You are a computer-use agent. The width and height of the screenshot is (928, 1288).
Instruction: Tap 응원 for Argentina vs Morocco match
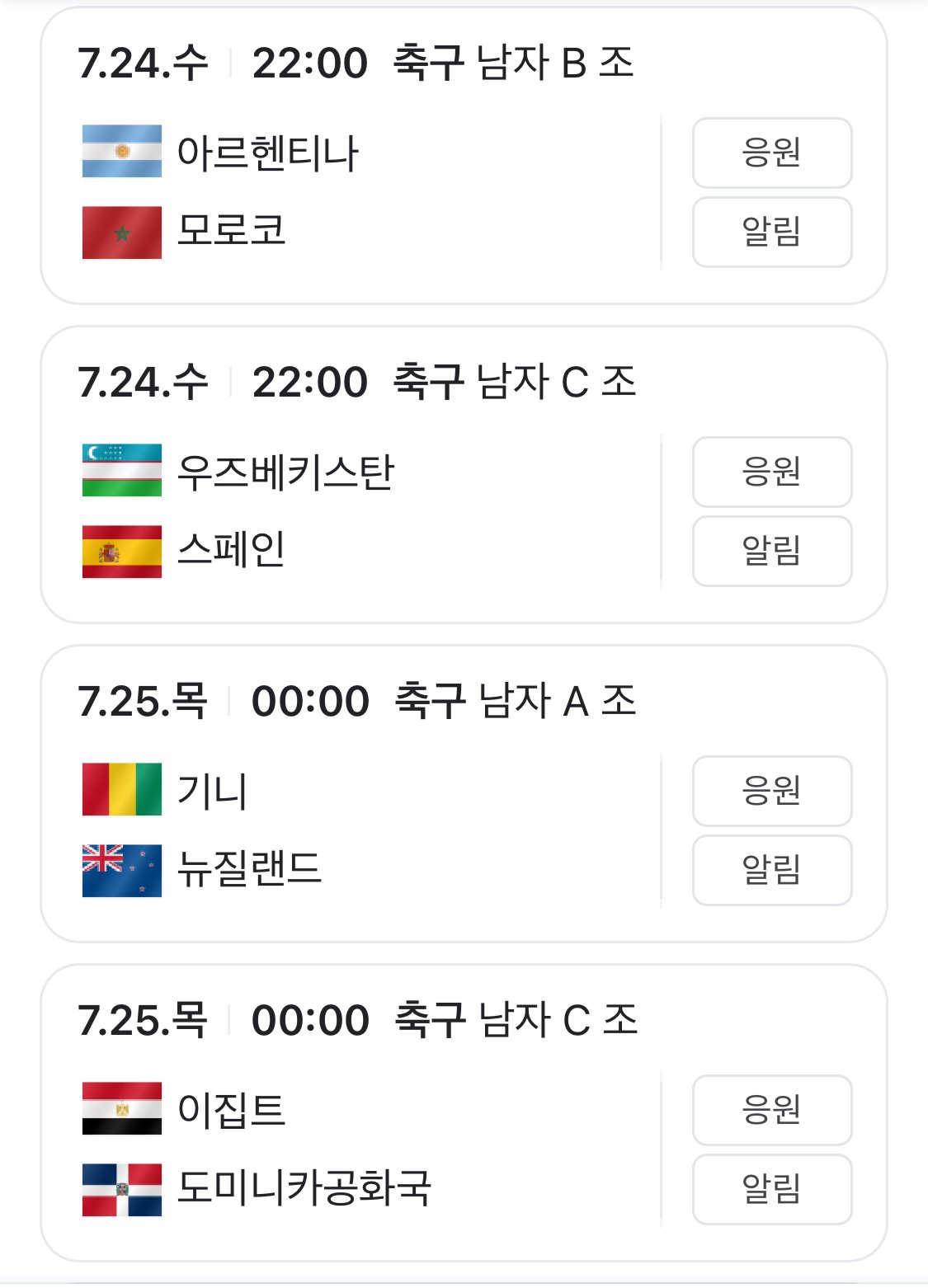coord(771,153)
